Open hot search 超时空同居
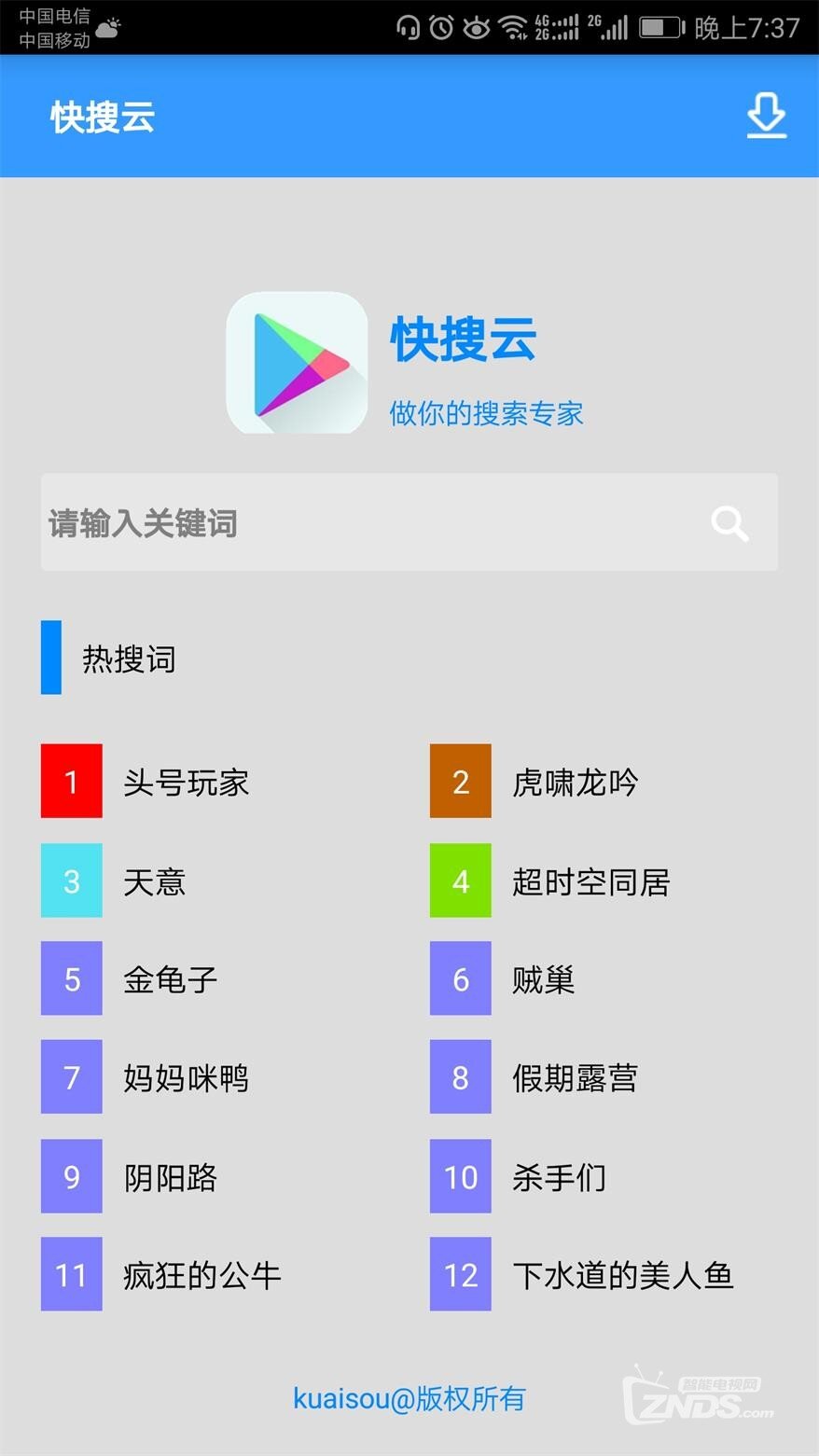Image resolution: width=819 pixels, height=1456 pixels. pos(591,881)
